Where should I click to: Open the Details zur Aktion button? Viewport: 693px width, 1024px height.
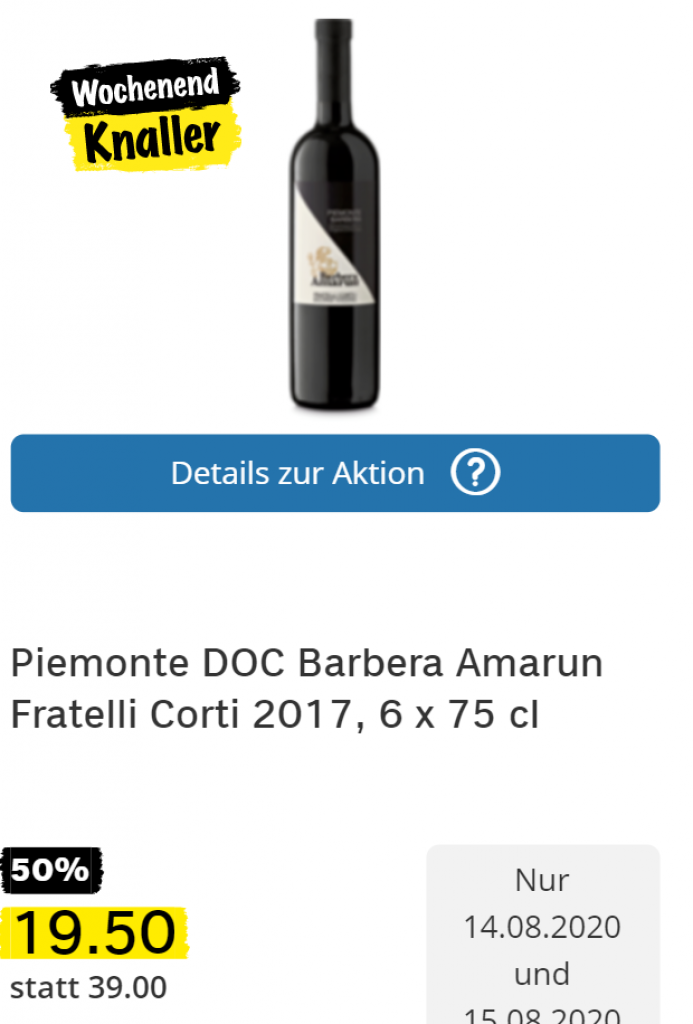click(x=335, y=473)
